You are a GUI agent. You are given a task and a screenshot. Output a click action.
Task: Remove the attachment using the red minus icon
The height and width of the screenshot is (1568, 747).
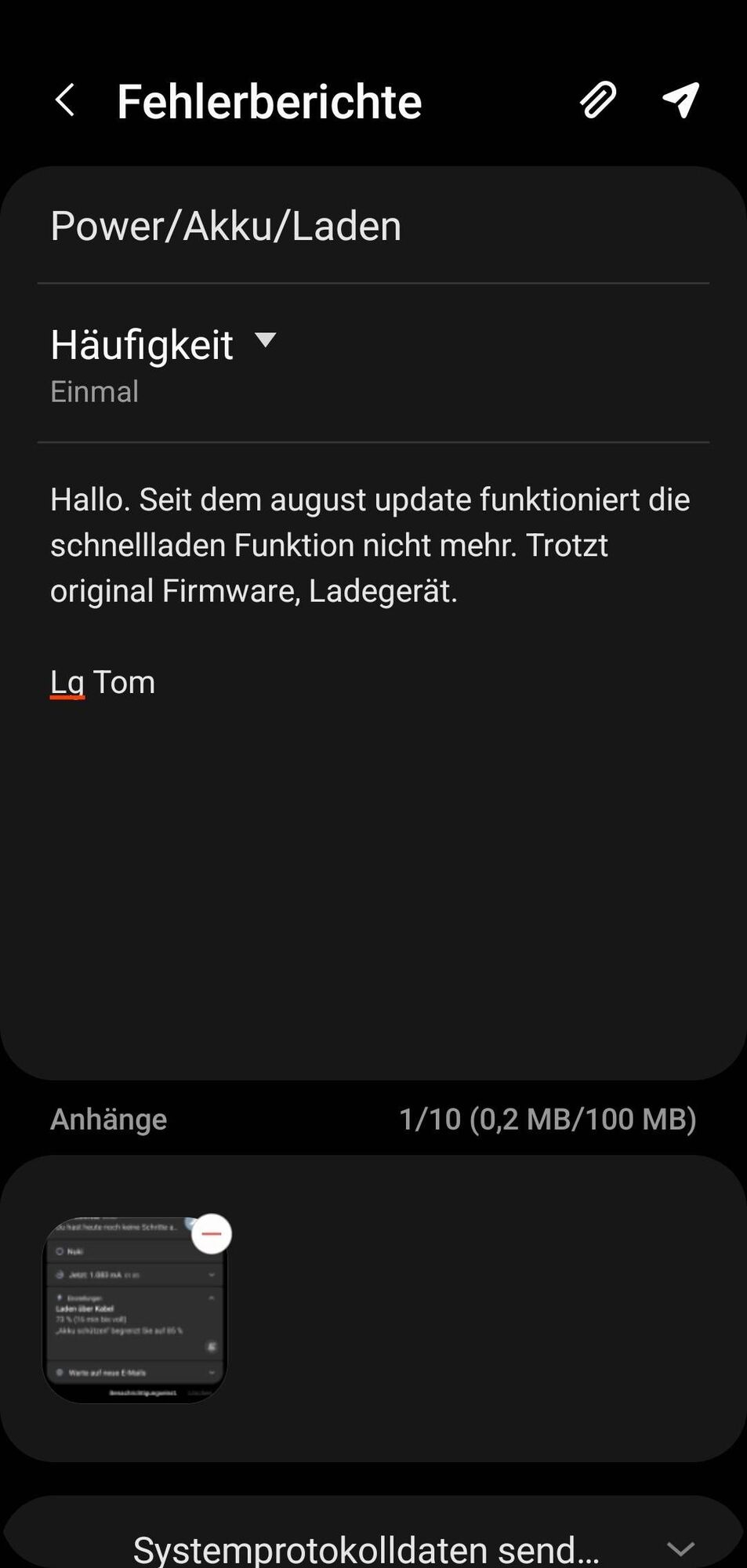click(x=212, y=1233)
